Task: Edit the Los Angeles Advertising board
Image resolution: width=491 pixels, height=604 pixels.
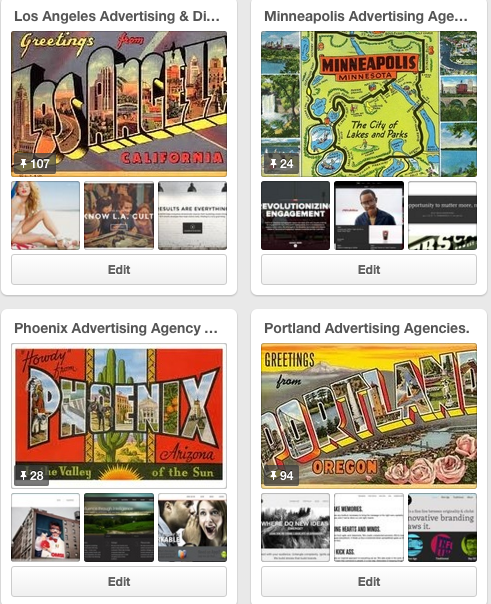Action: (x=119, y=270)
